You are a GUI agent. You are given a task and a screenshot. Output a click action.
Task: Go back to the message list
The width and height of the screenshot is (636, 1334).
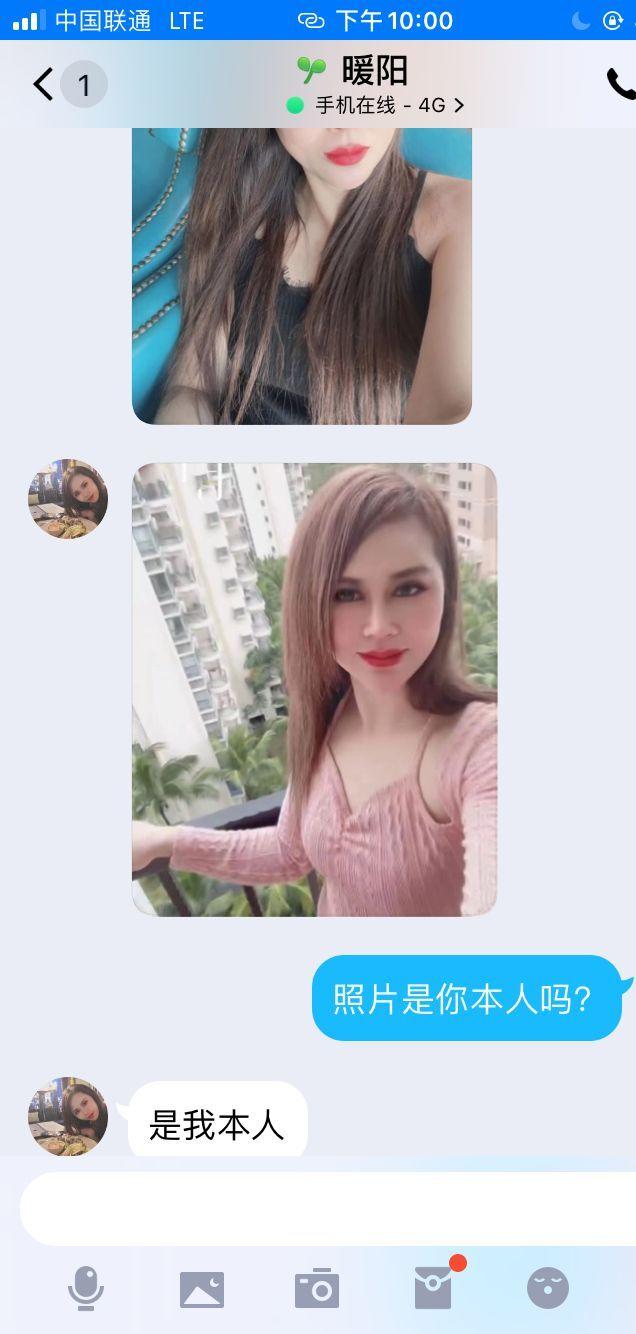tap(43, 85)
